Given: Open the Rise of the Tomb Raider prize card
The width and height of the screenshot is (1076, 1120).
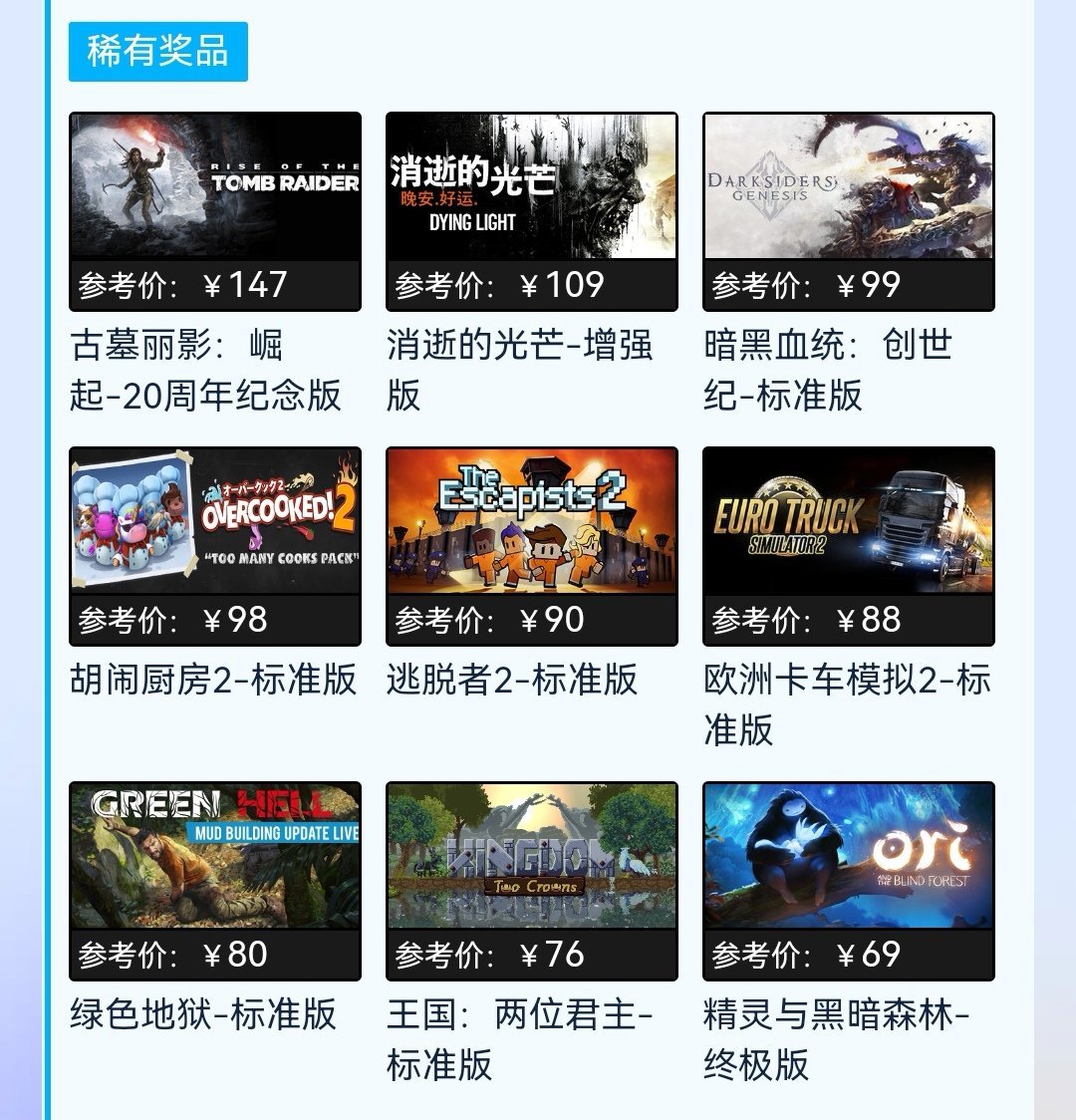Looking at the screenshot, I should pos(215,187).
